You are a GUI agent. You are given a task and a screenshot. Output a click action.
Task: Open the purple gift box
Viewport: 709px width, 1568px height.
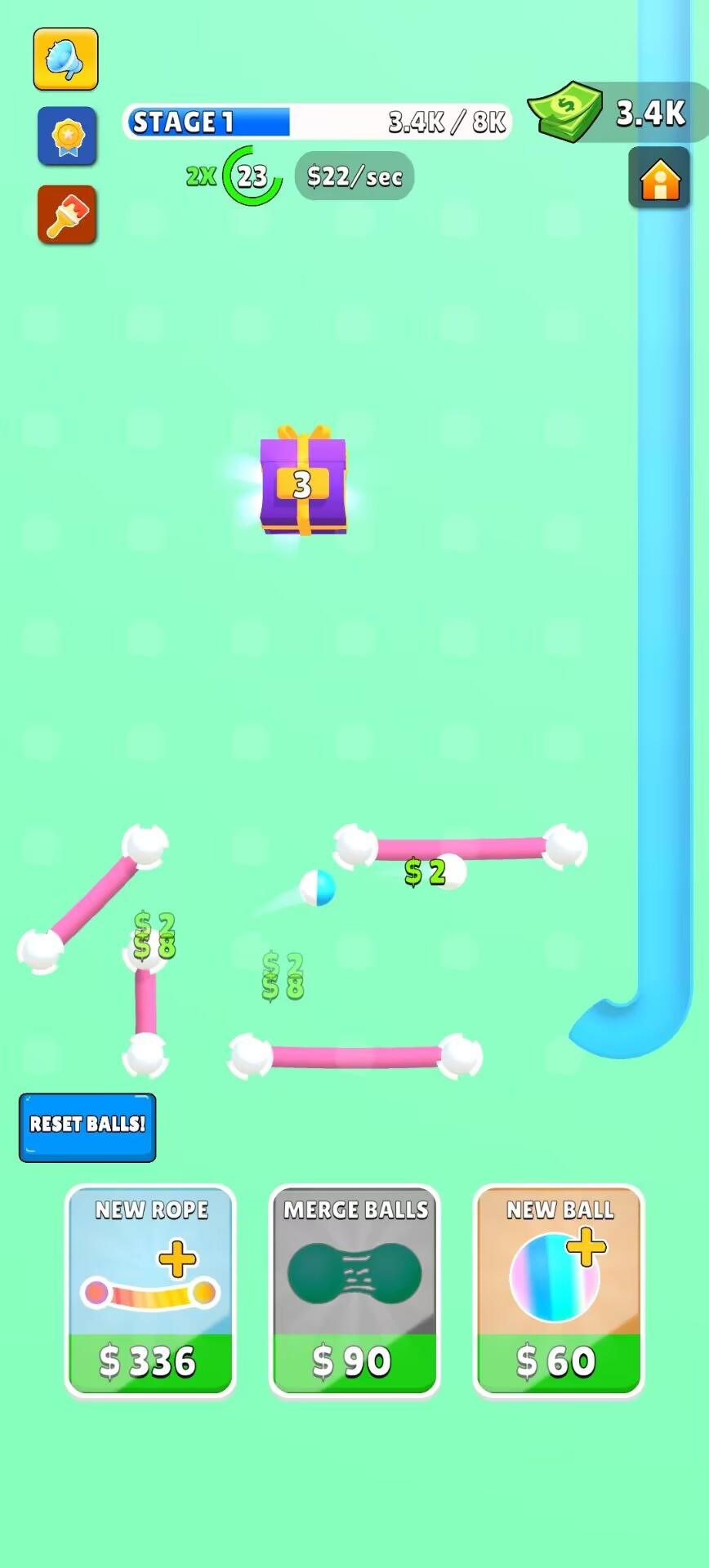click(303, 484)
